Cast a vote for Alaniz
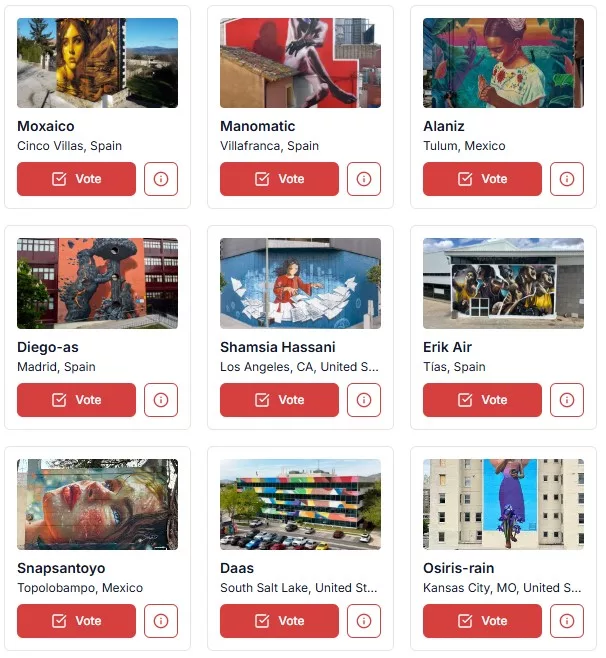Screen dimensions: 606x658 pyautogui.click(x=482, y=179)
